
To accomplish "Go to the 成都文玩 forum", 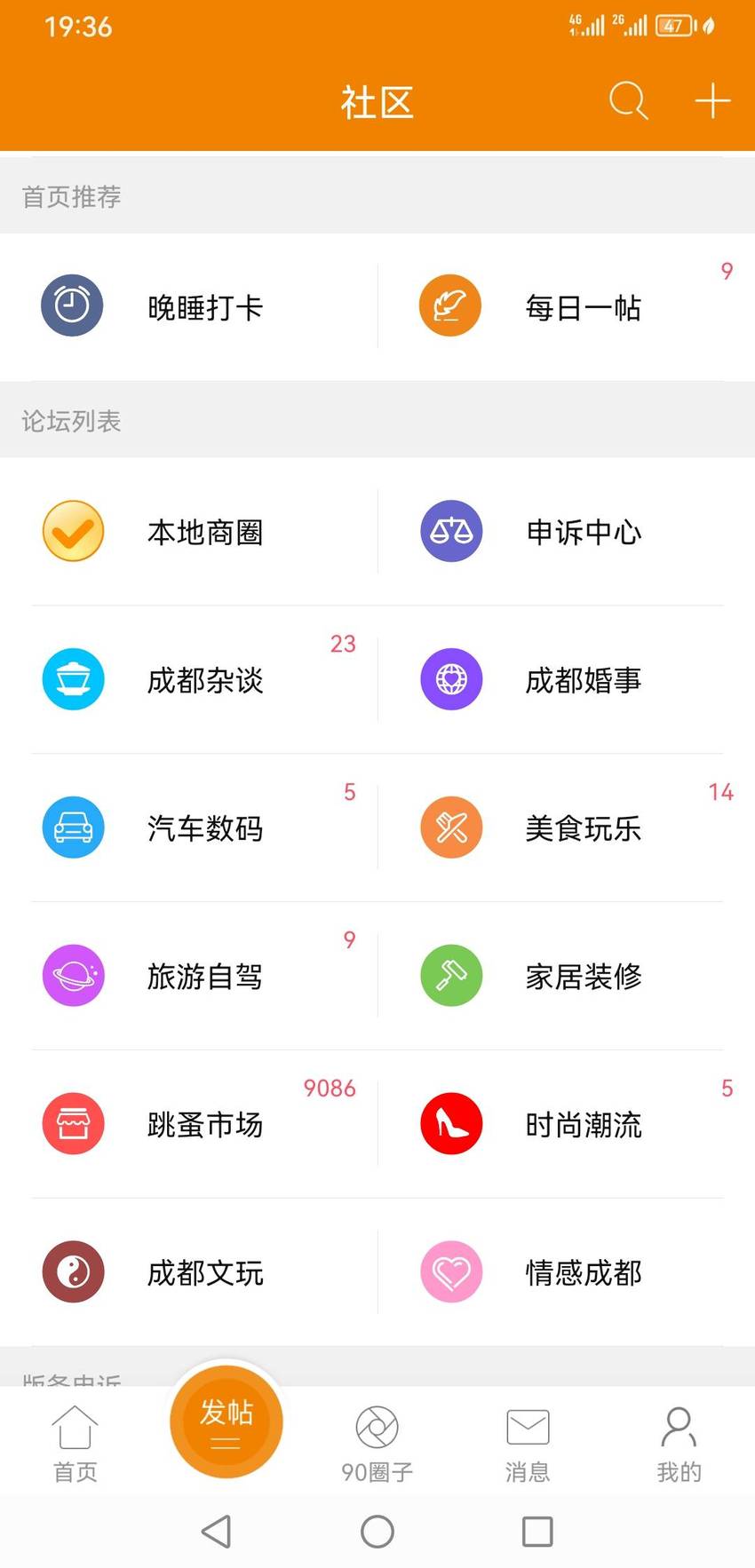I will pos(188,1272).
